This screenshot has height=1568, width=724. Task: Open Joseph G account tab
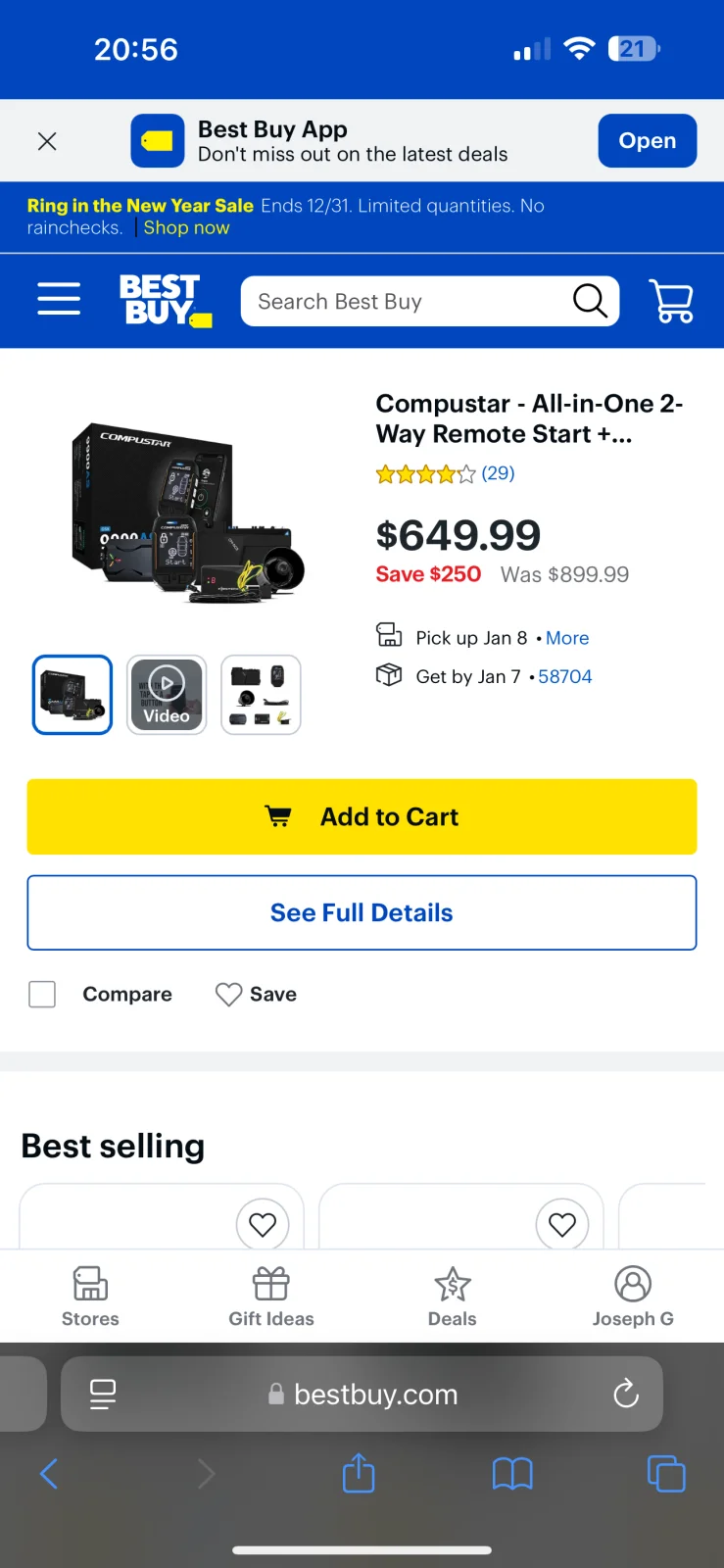(x=633, y=1296)
